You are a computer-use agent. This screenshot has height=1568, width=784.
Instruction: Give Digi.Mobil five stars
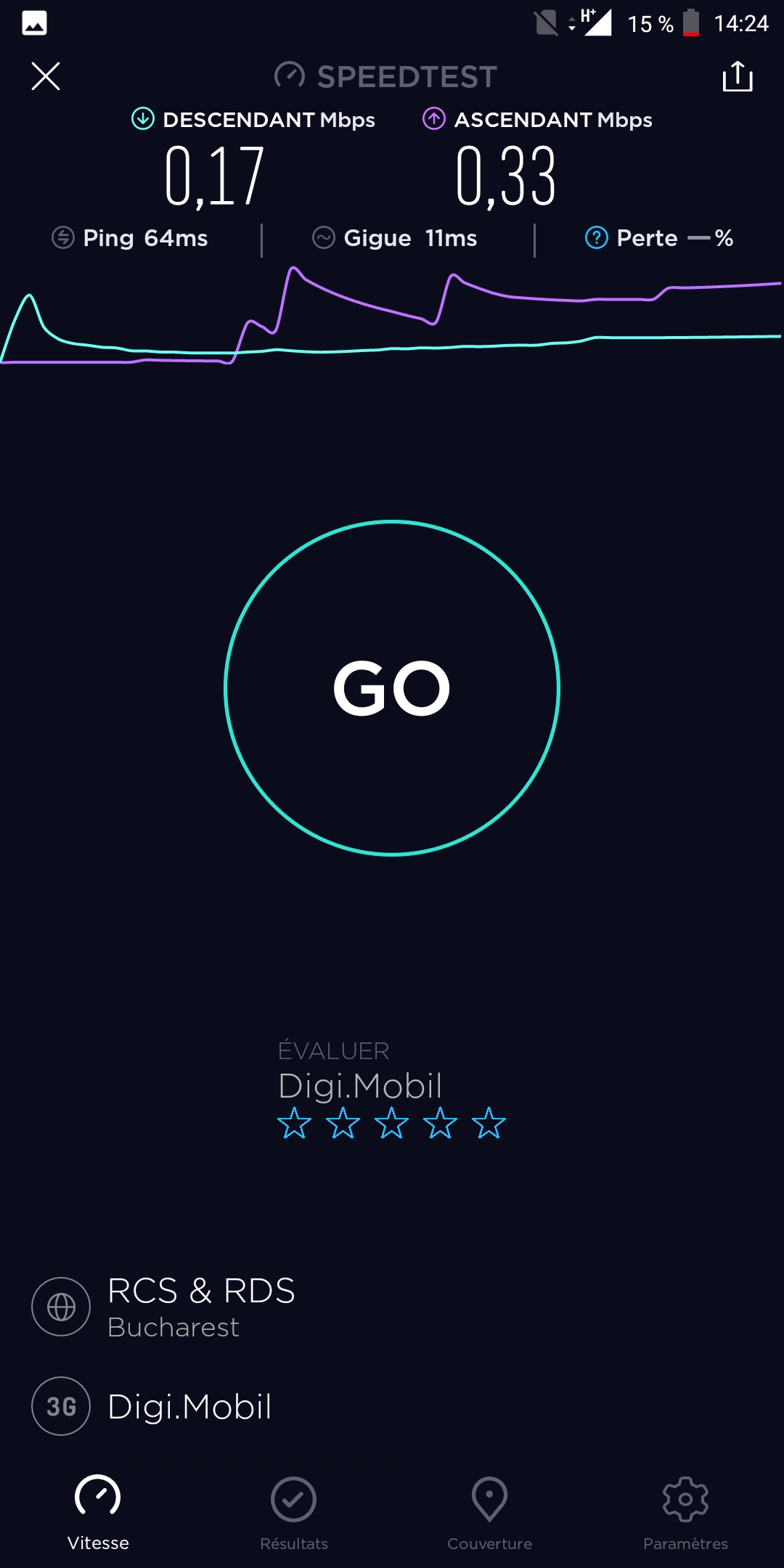pyautogui.click(x=489, y=1123)
